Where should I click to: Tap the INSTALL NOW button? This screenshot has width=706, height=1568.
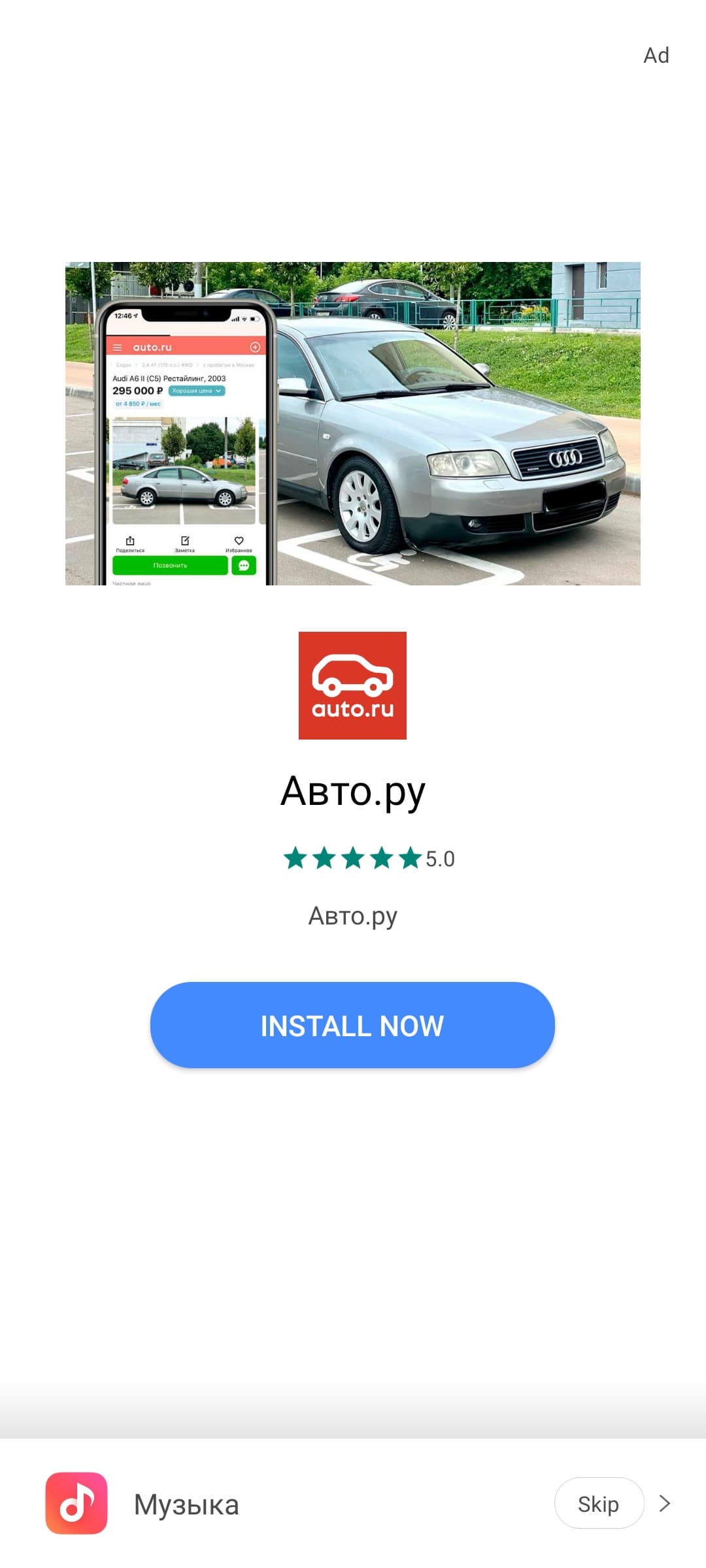(x=352, y=1025)
